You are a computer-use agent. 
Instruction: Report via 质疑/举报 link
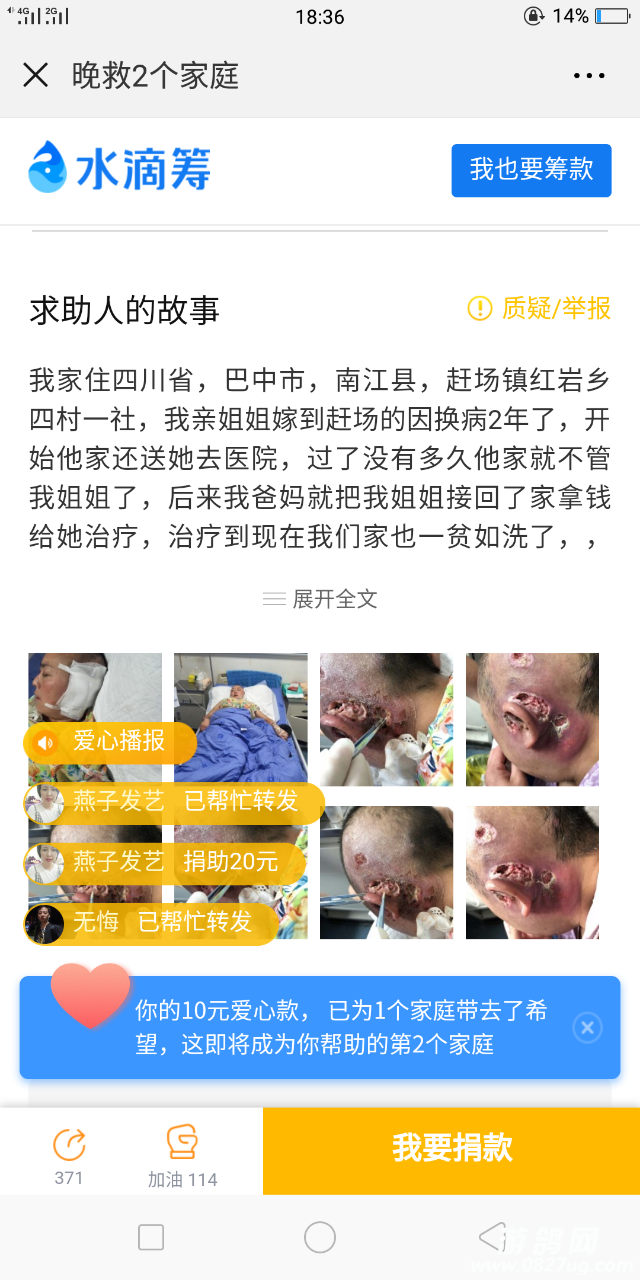coord(540,308)
